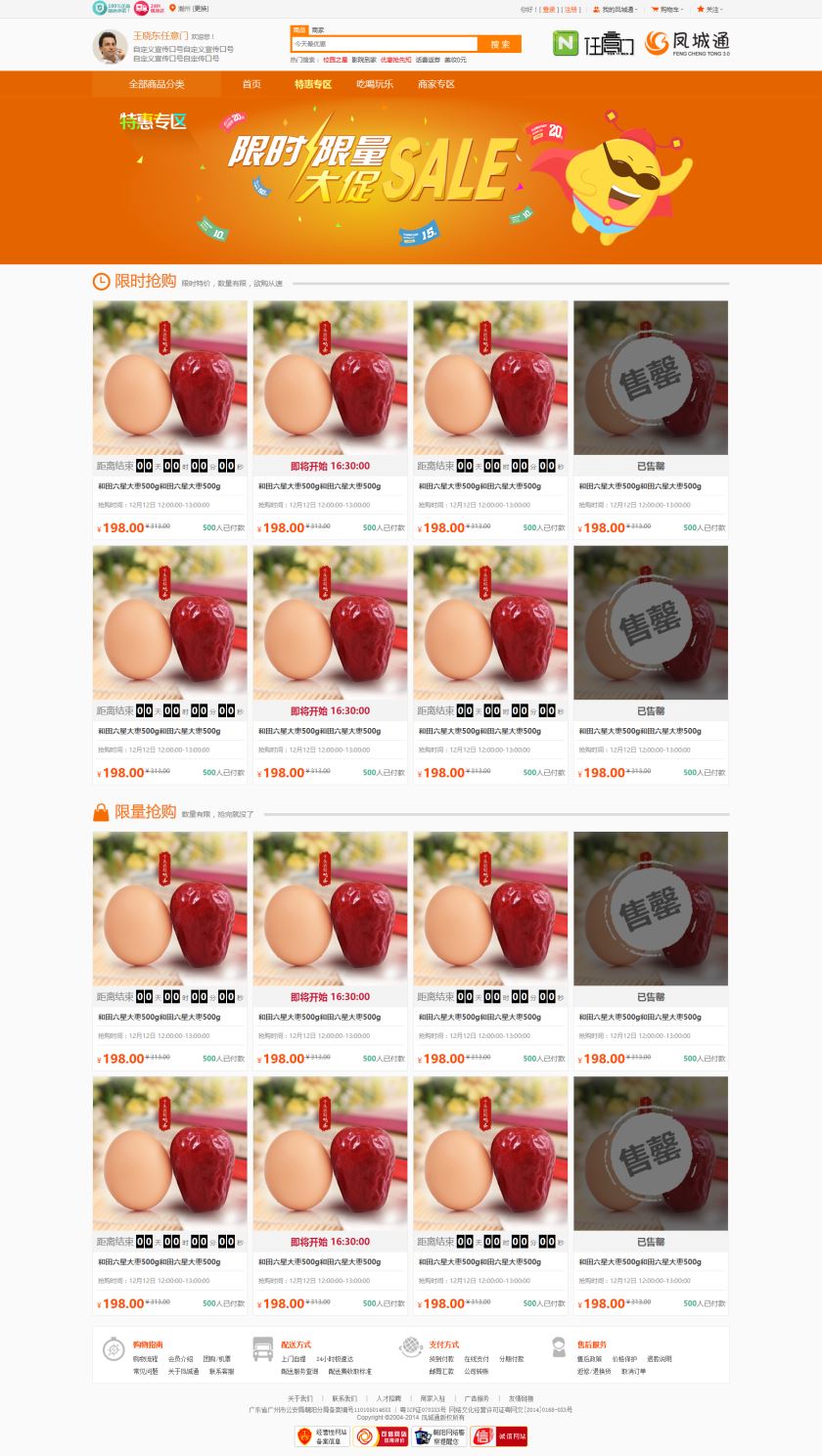Viewport: 822px width, 1456px height.
Task: View 退款说明 under 售后服务
Action: [x=660, y=1359]
